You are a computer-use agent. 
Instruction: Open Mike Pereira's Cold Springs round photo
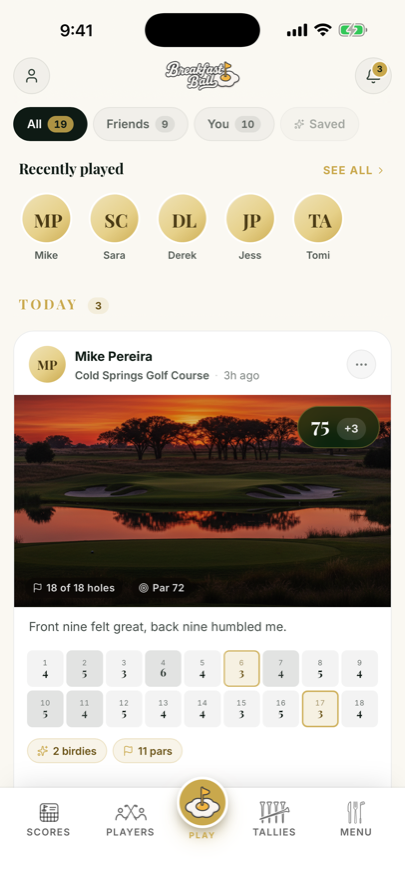pyautogui.click(x=202, y=501)
